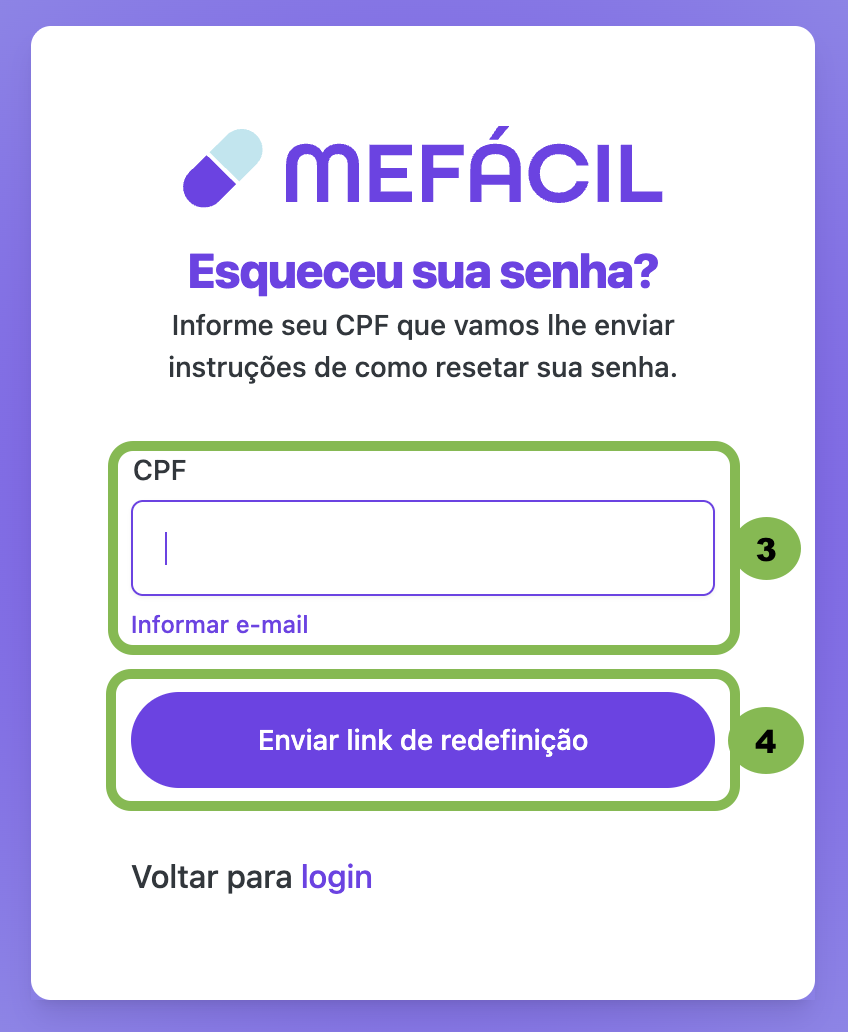848x1032 pixels.
Task: Open the login page via the 'login' link
Action: click(336, 877)
